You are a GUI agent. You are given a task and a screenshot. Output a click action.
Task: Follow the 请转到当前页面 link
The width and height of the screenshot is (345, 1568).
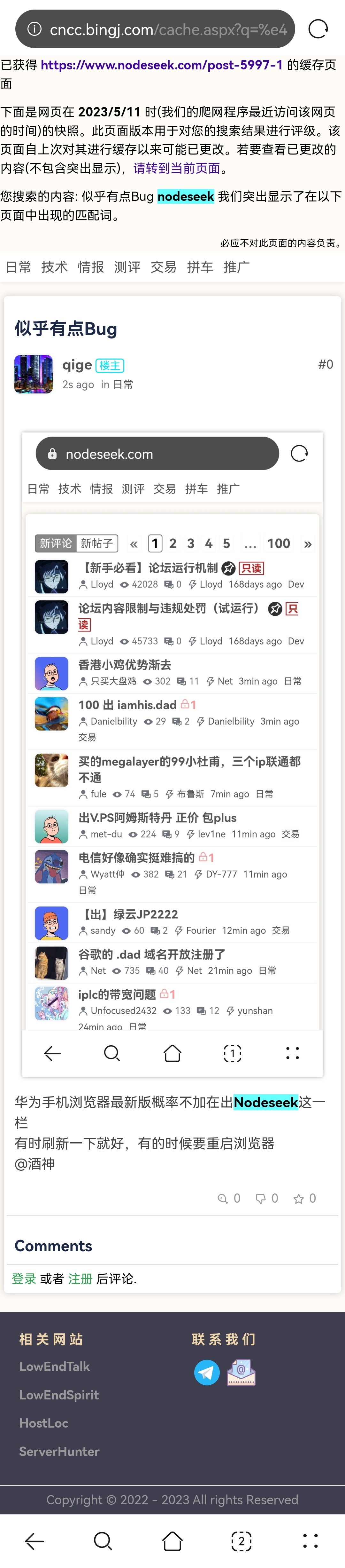coord(176,168)
